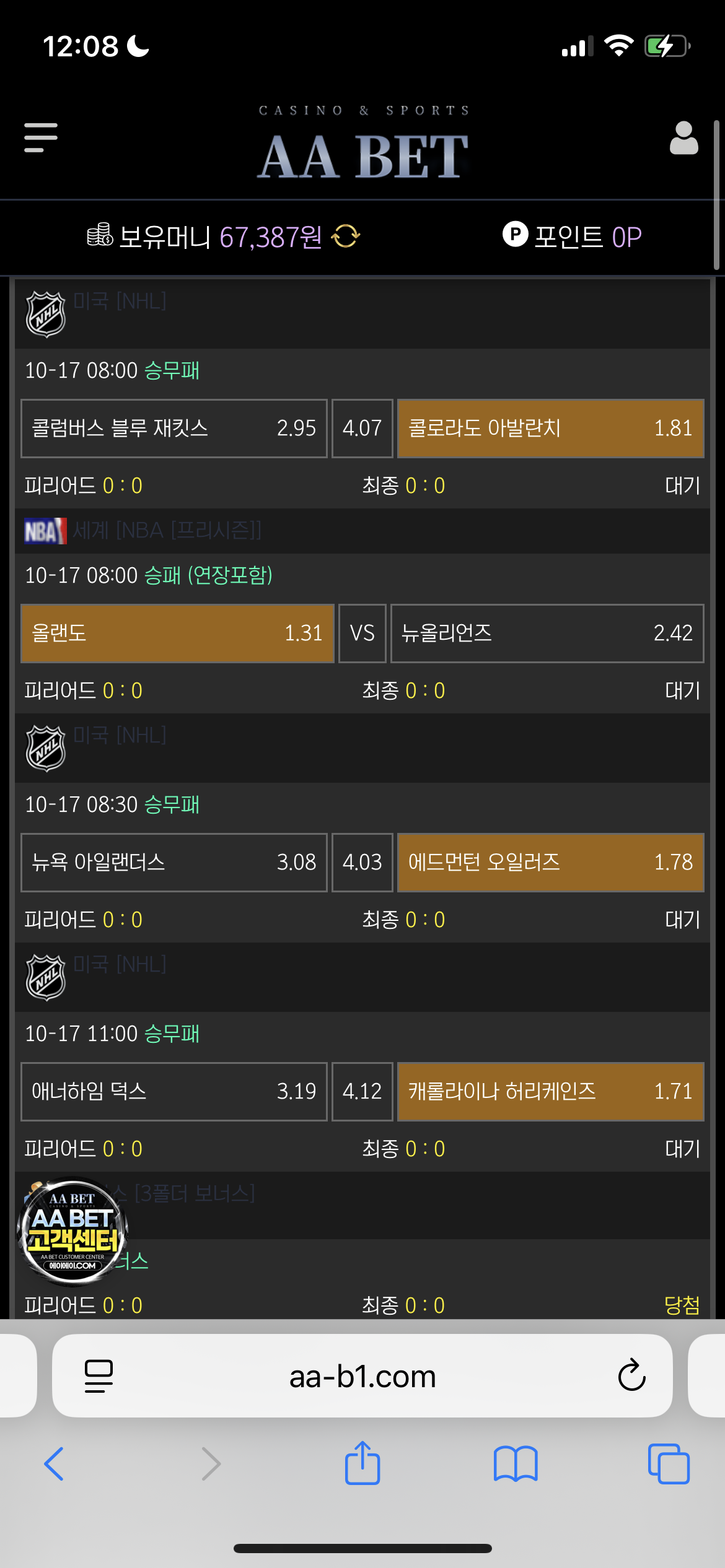This screenshot has width=725, height=1568.
Task: Go back in Safari
Action: coord(54,1464)
